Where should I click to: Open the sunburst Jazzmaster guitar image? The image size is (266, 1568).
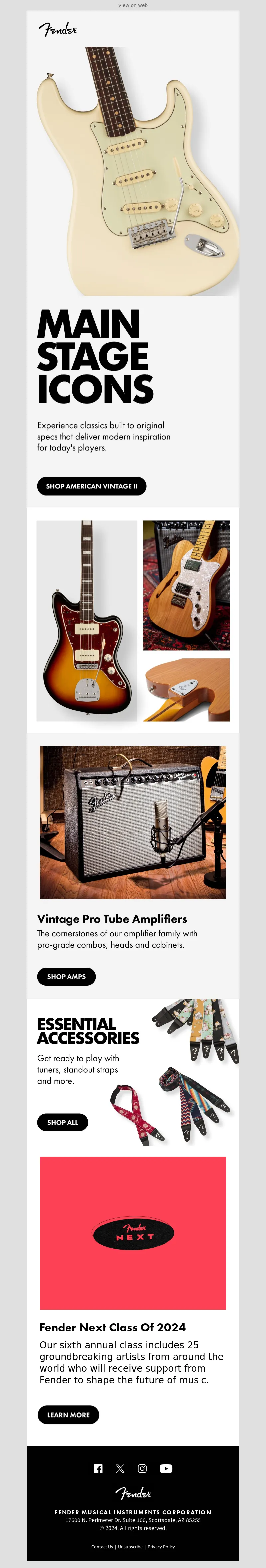86,620
